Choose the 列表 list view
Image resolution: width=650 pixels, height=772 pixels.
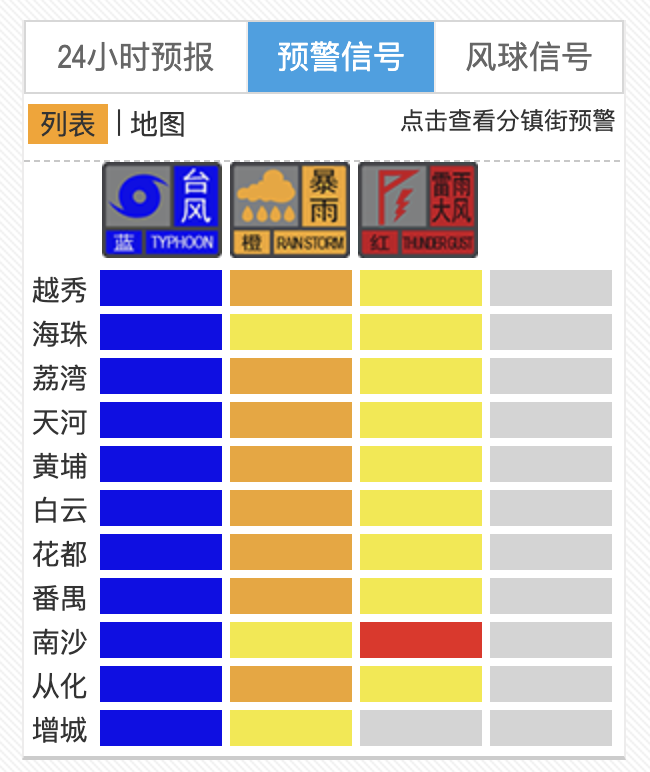[x=68, y=124]
